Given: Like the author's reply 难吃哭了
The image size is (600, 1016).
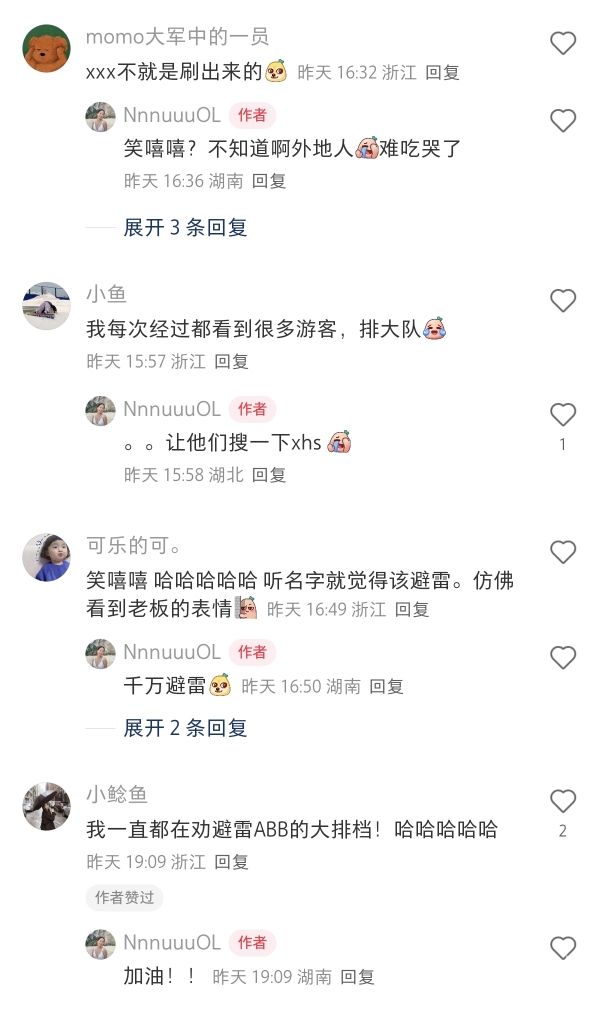Looking at the screenshot, I should (562, 121).
